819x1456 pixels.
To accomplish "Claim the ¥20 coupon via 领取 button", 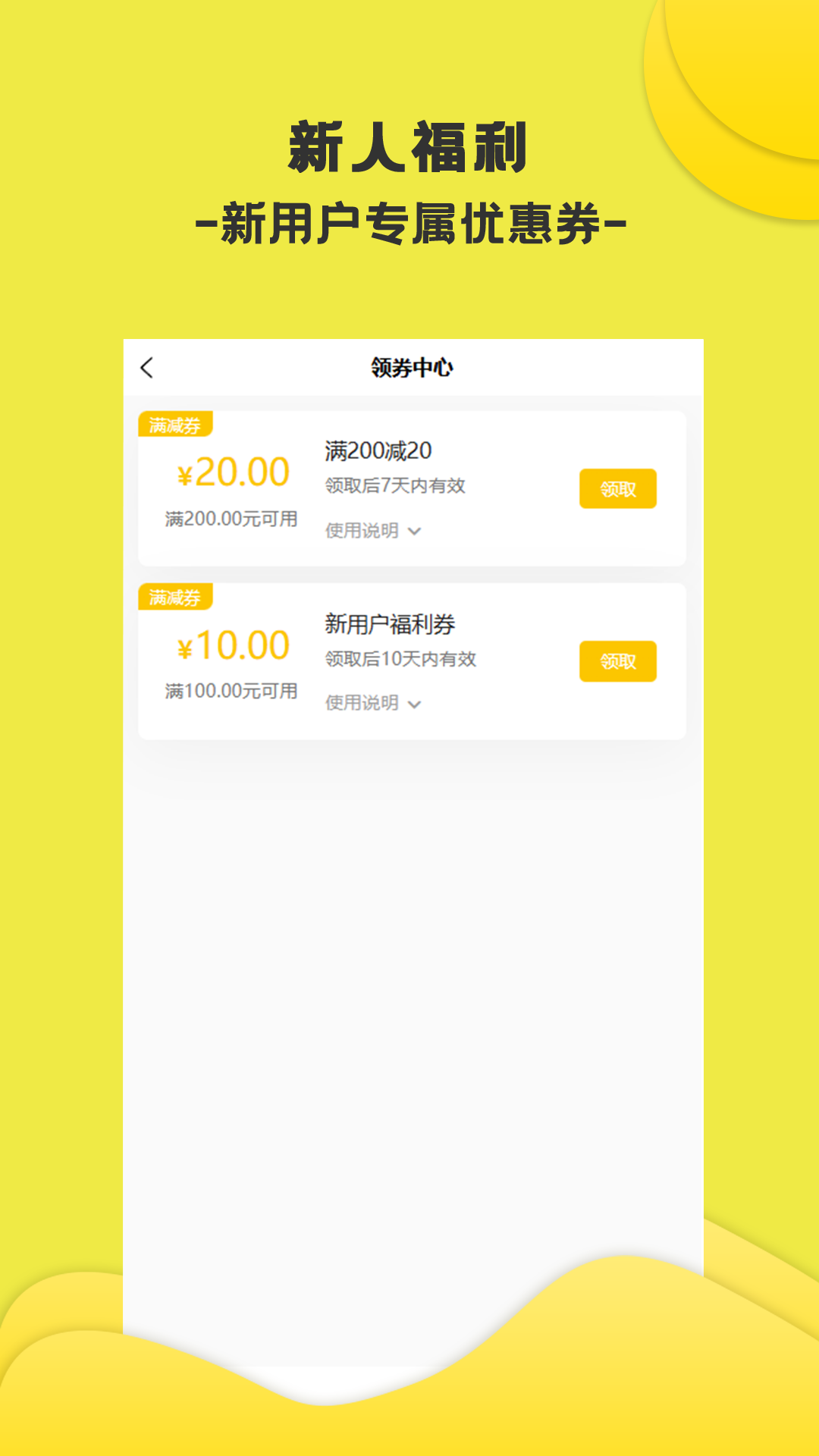I will (618, 489).
